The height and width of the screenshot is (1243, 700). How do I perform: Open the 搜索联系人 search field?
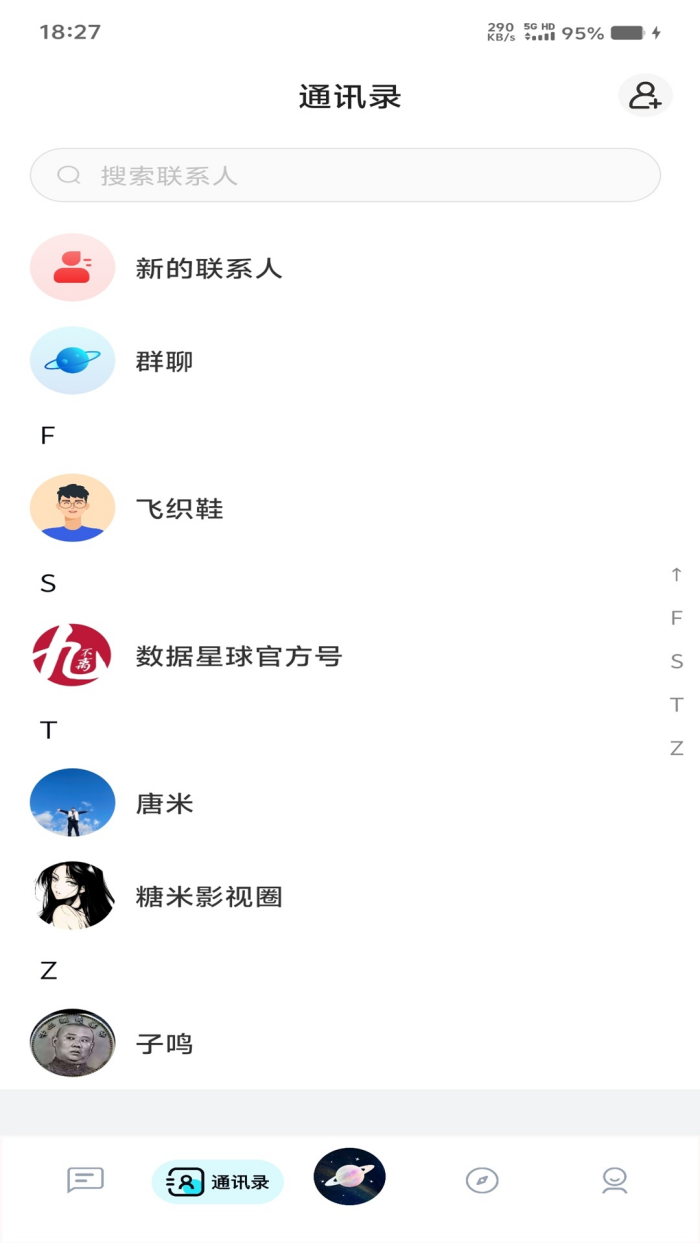pos(345,176)
